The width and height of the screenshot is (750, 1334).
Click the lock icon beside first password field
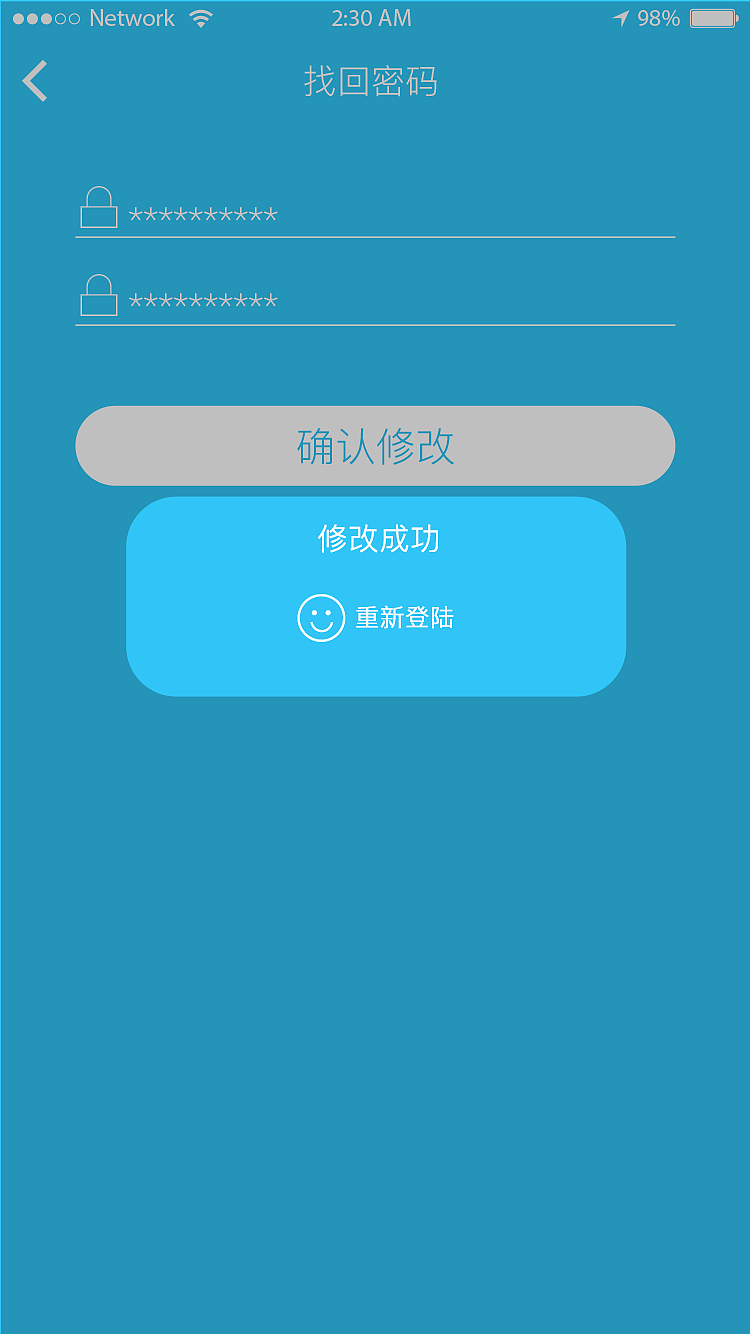(98, 208)
